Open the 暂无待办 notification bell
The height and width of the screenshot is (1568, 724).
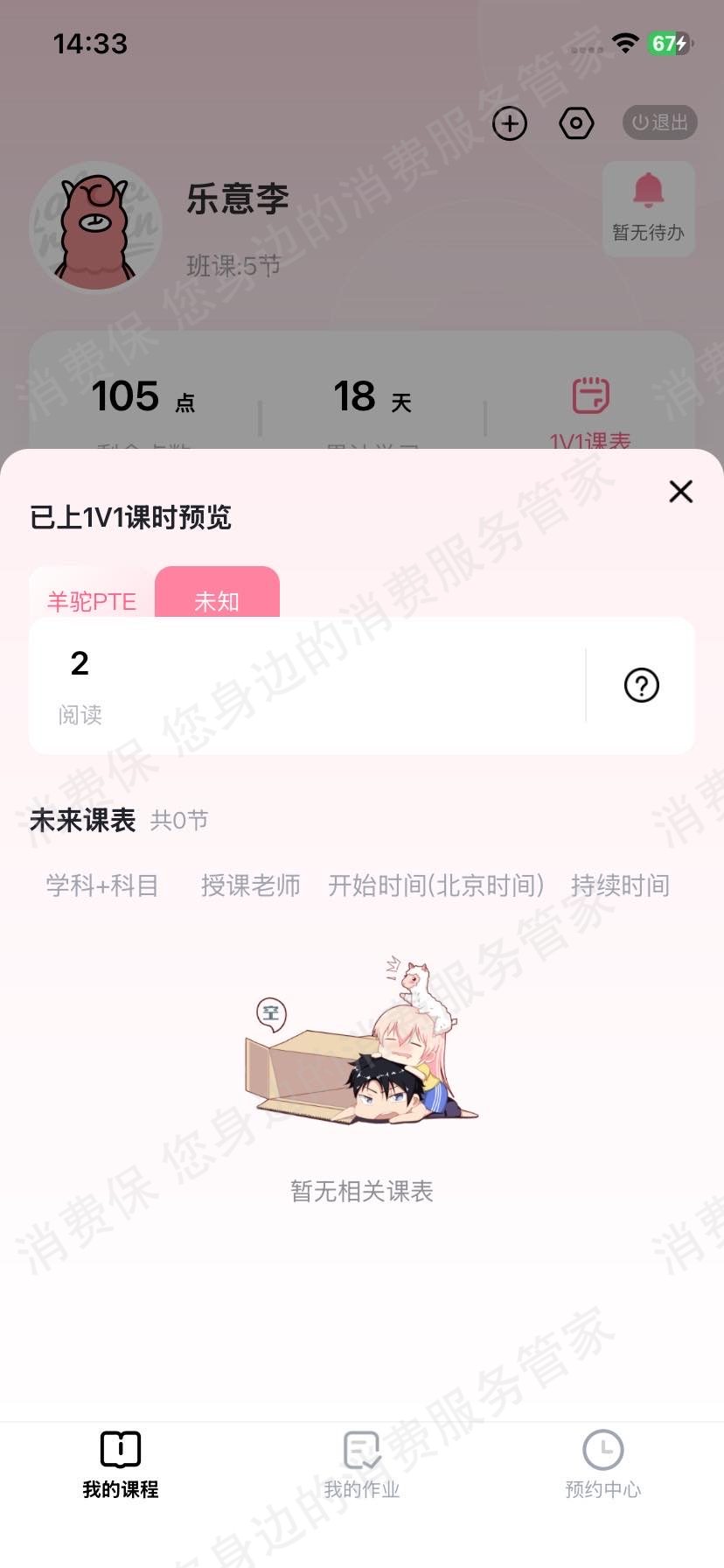pyautogui.click(x=649, y=208)
